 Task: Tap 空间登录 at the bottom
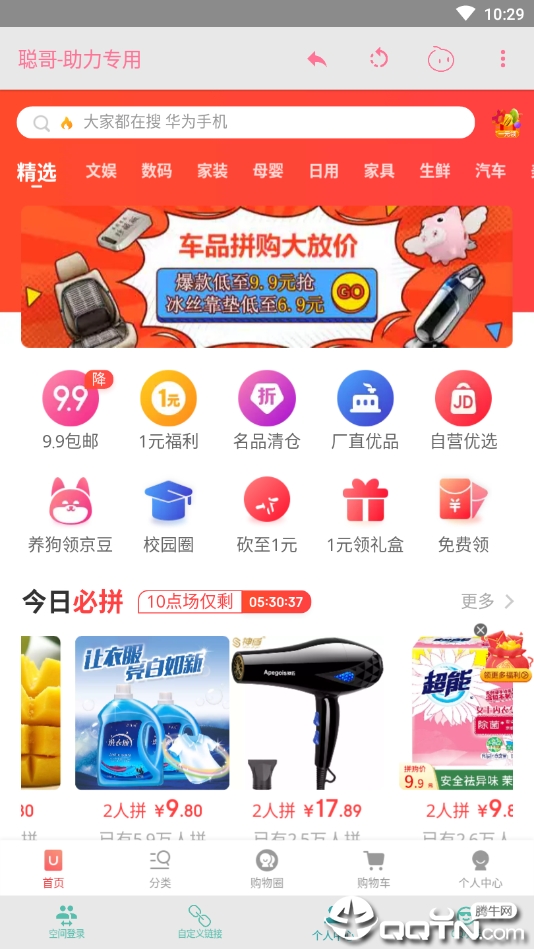coord(67,922)
